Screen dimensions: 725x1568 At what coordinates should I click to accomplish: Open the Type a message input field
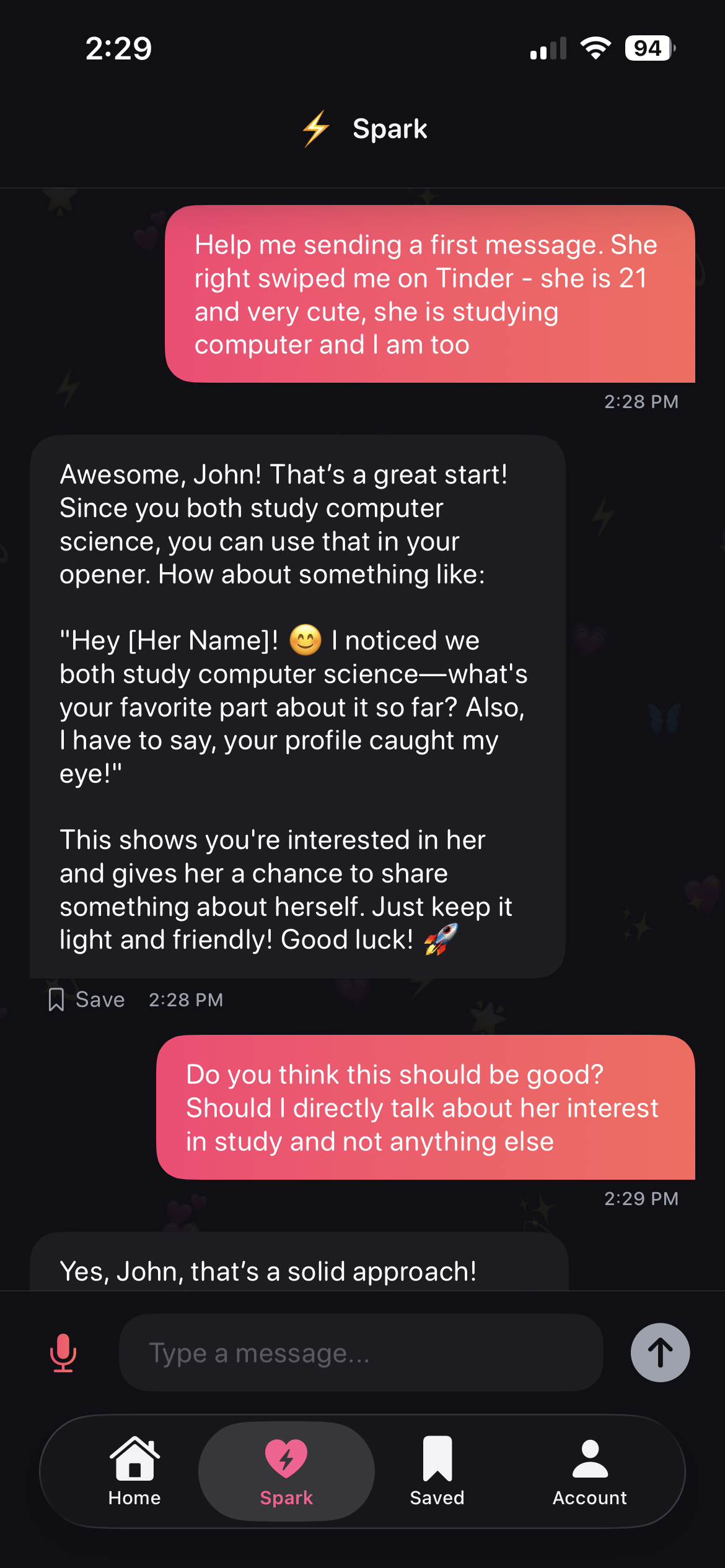tap(361, 1352)
